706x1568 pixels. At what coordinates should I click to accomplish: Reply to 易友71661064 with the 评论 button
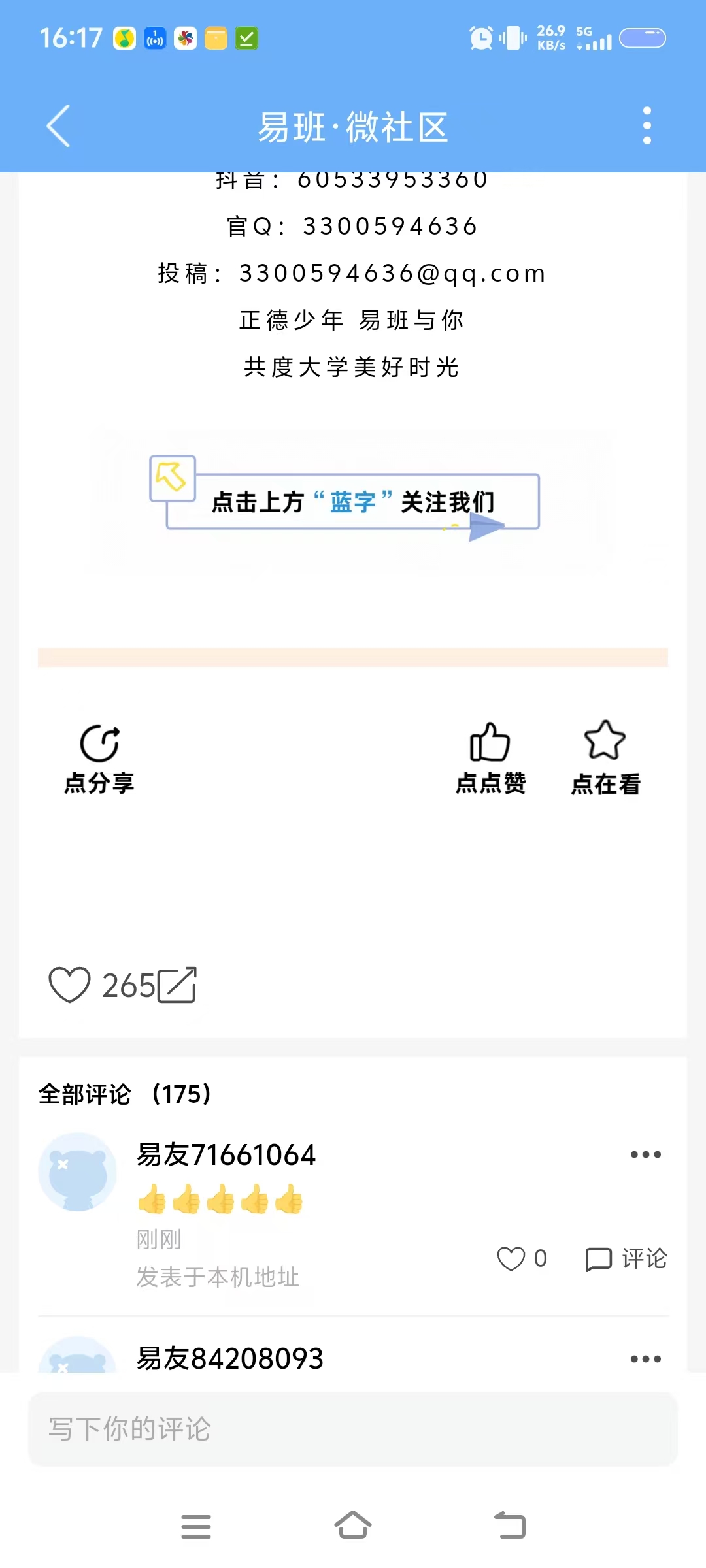(626, 1258)
